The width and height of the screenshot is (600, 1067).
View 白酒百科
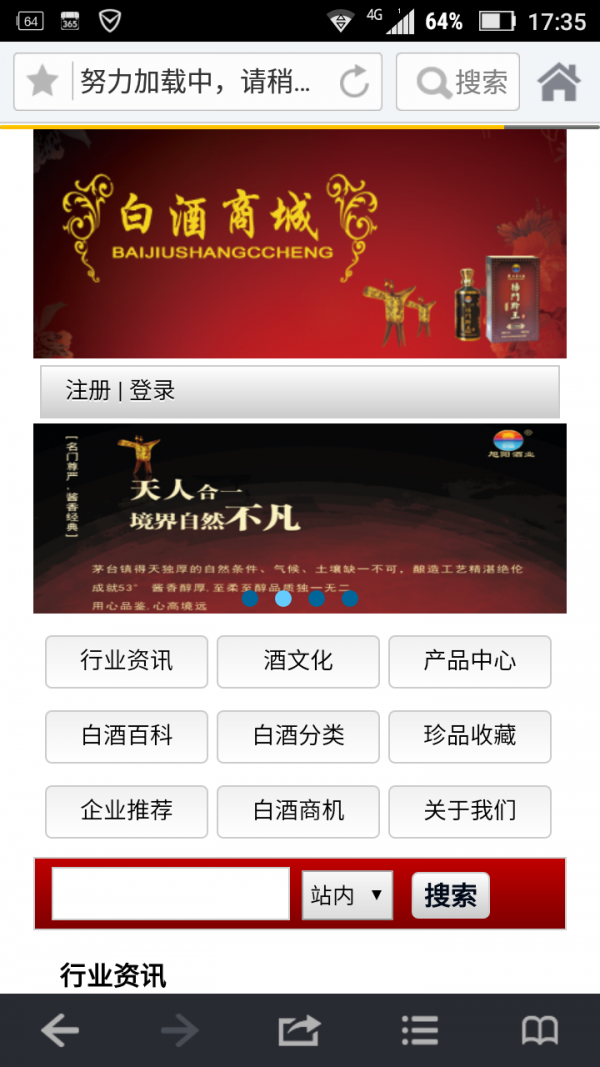126,736
